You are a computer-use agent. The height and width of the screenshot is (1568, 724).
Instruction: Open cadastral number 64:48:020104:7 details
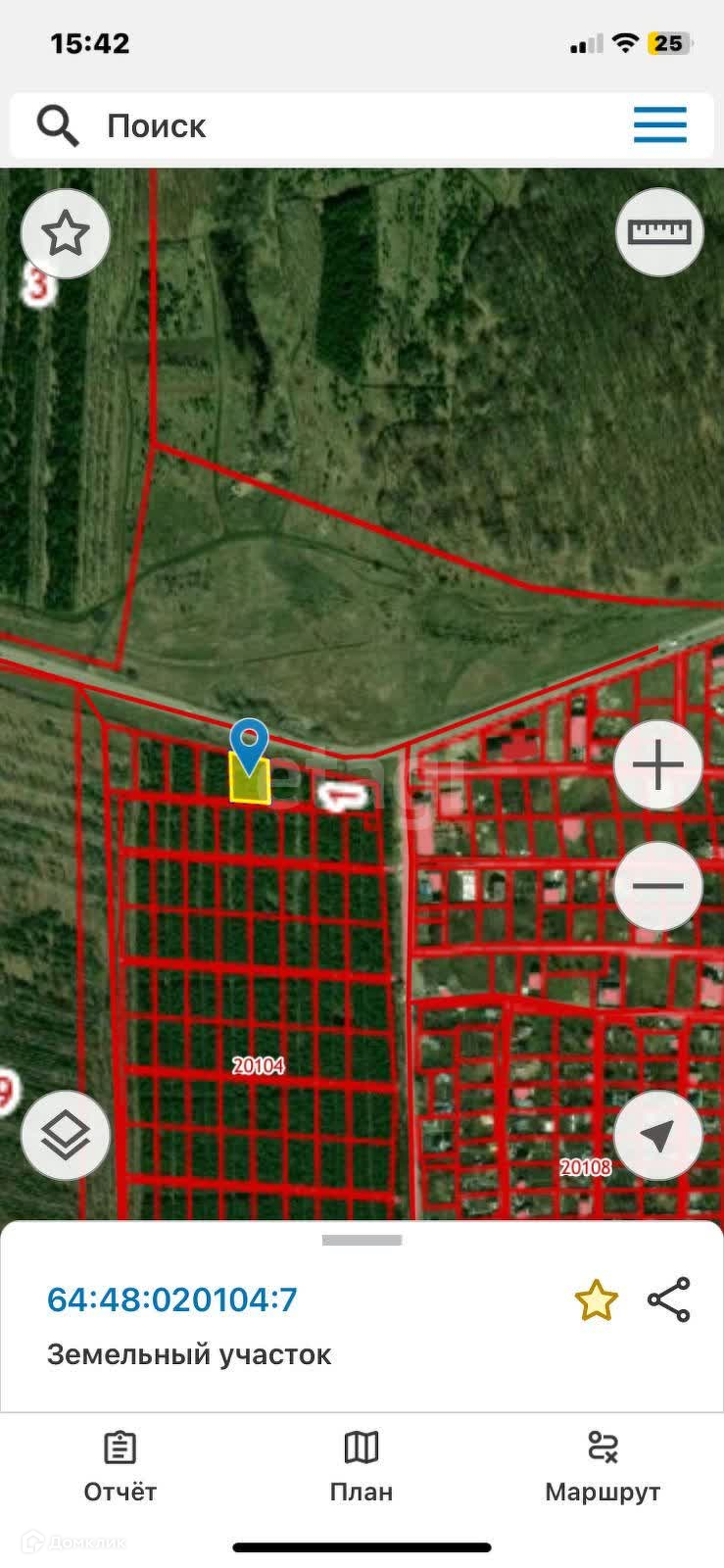pos(172,1299)
